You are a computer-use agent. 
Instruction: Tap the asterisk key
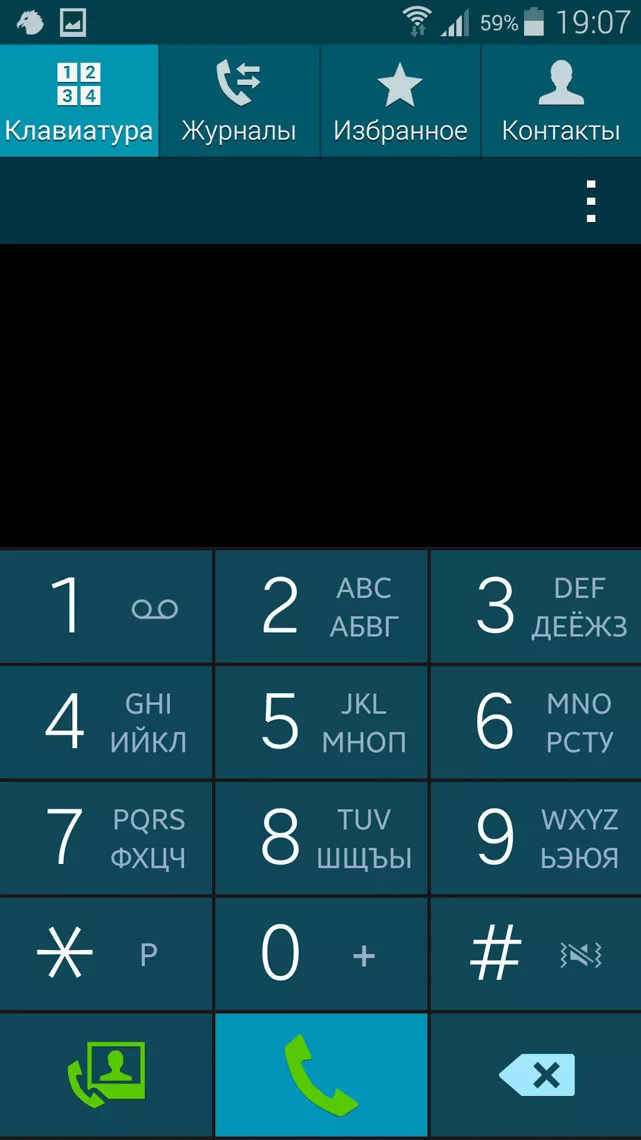[106, 954]
